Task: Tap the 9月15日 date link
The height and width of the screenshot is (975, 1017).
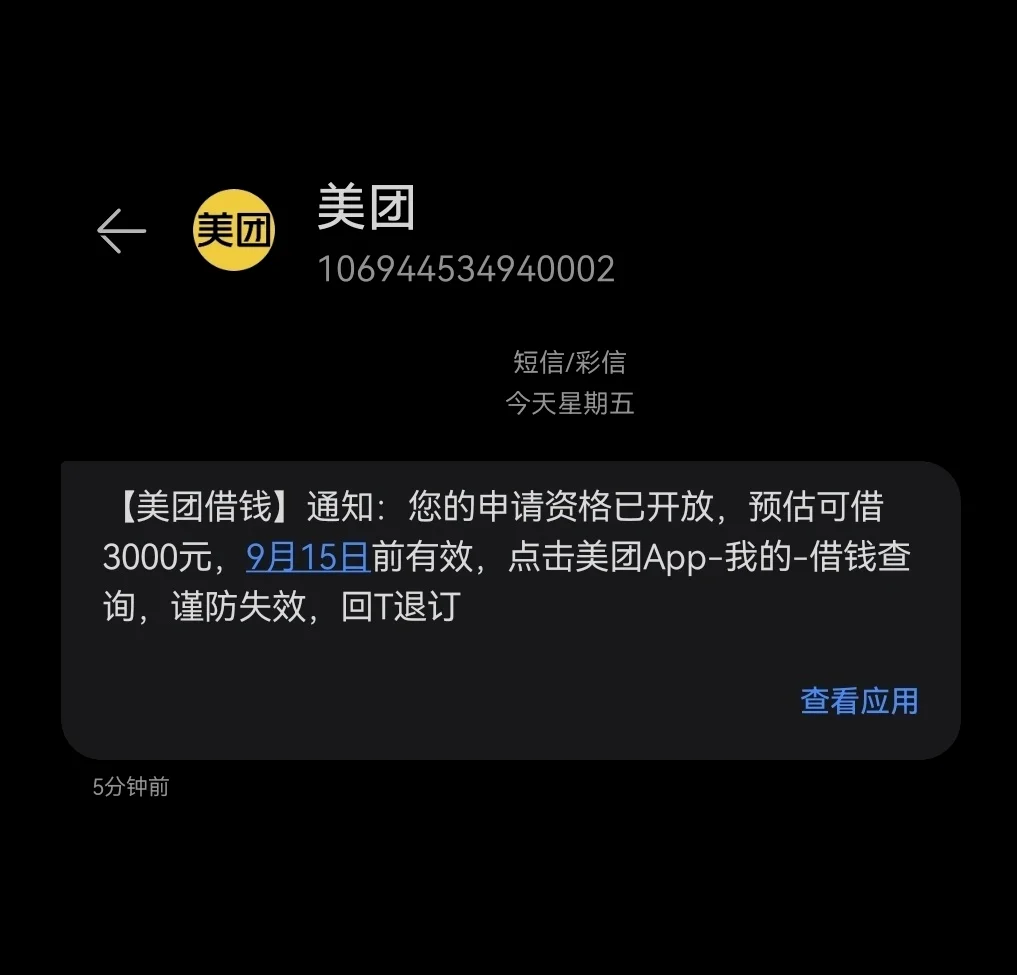Action: [308, 557]
